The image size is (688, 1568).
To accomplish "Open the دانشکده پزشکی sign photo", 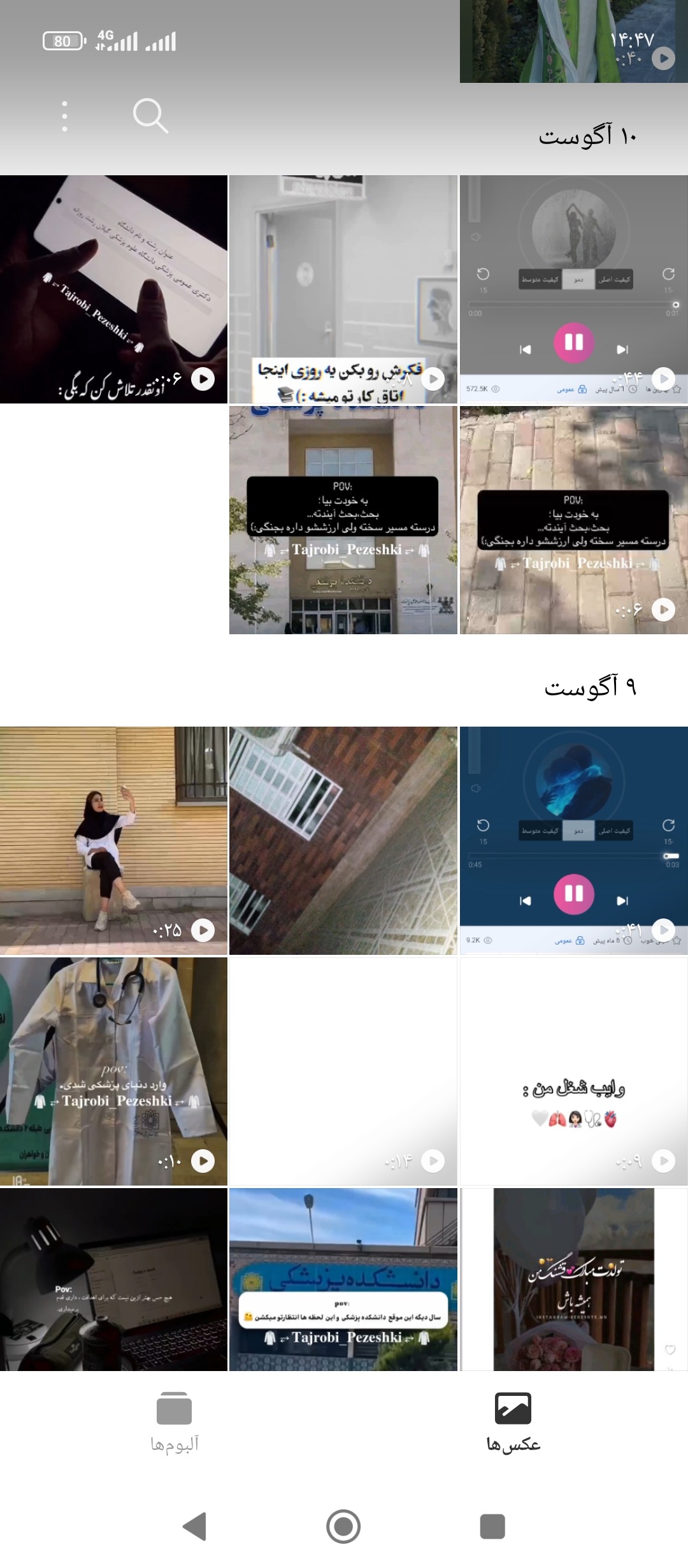I will pyautogui.click(x=343, y=1279).
